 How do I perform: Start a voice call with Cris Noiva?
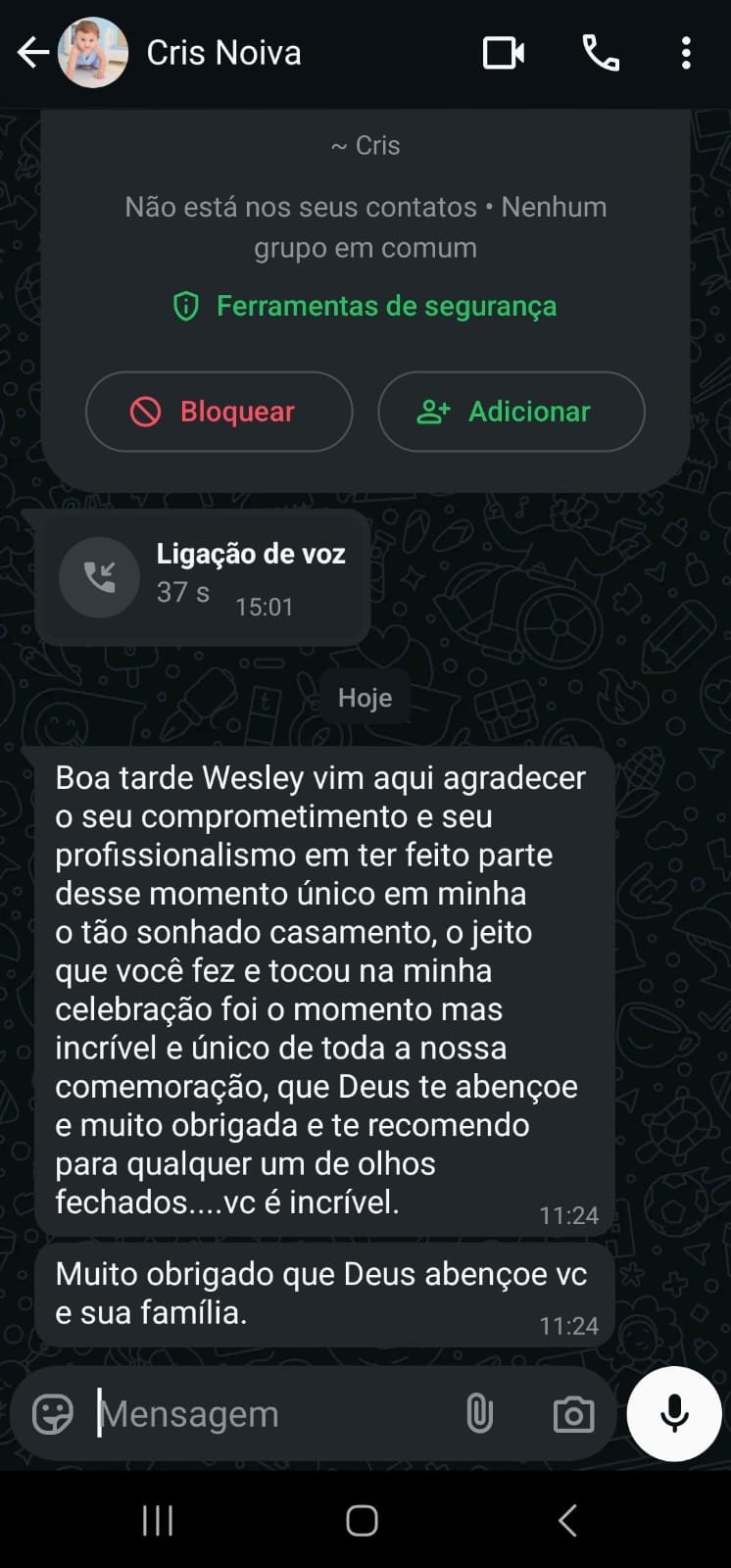601,53
